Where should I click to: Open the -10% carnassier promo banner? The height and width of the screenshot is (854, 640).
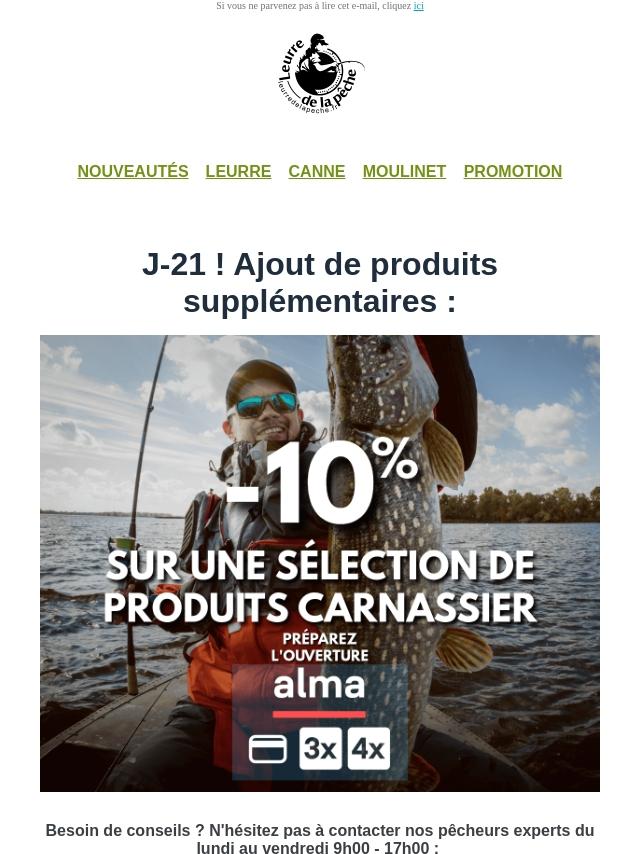(320, 563)
